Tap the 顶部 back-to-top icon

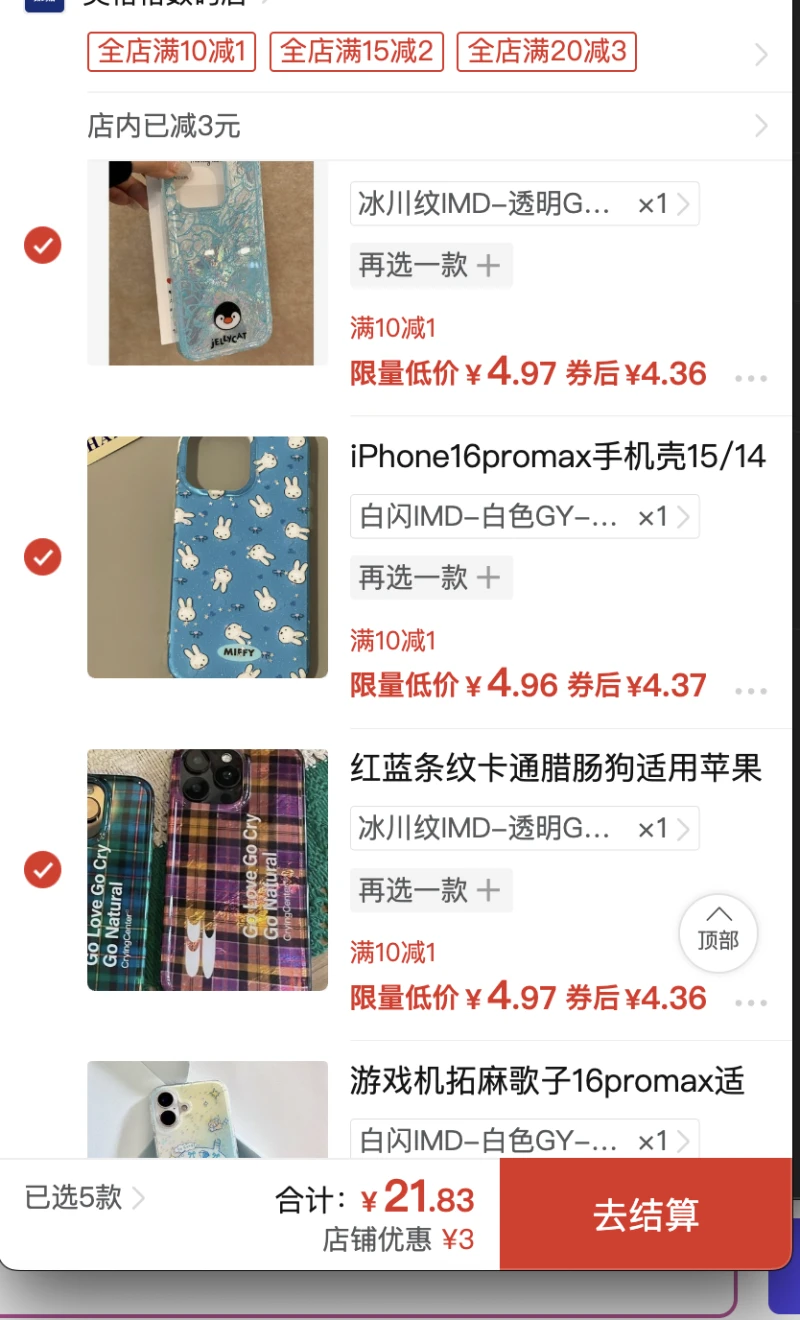click(x=718, y=933)
